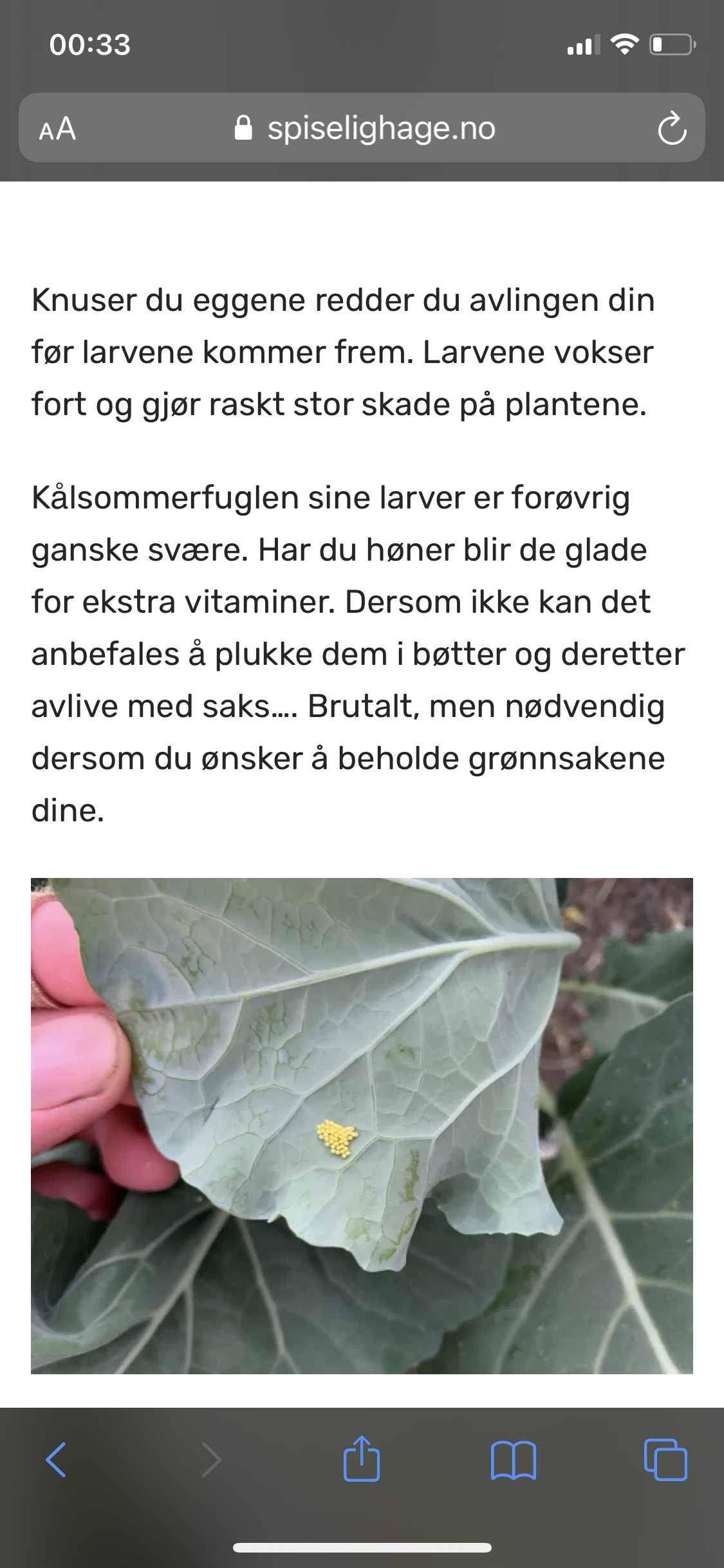Show all open tabs

(x=665, y=1459)
